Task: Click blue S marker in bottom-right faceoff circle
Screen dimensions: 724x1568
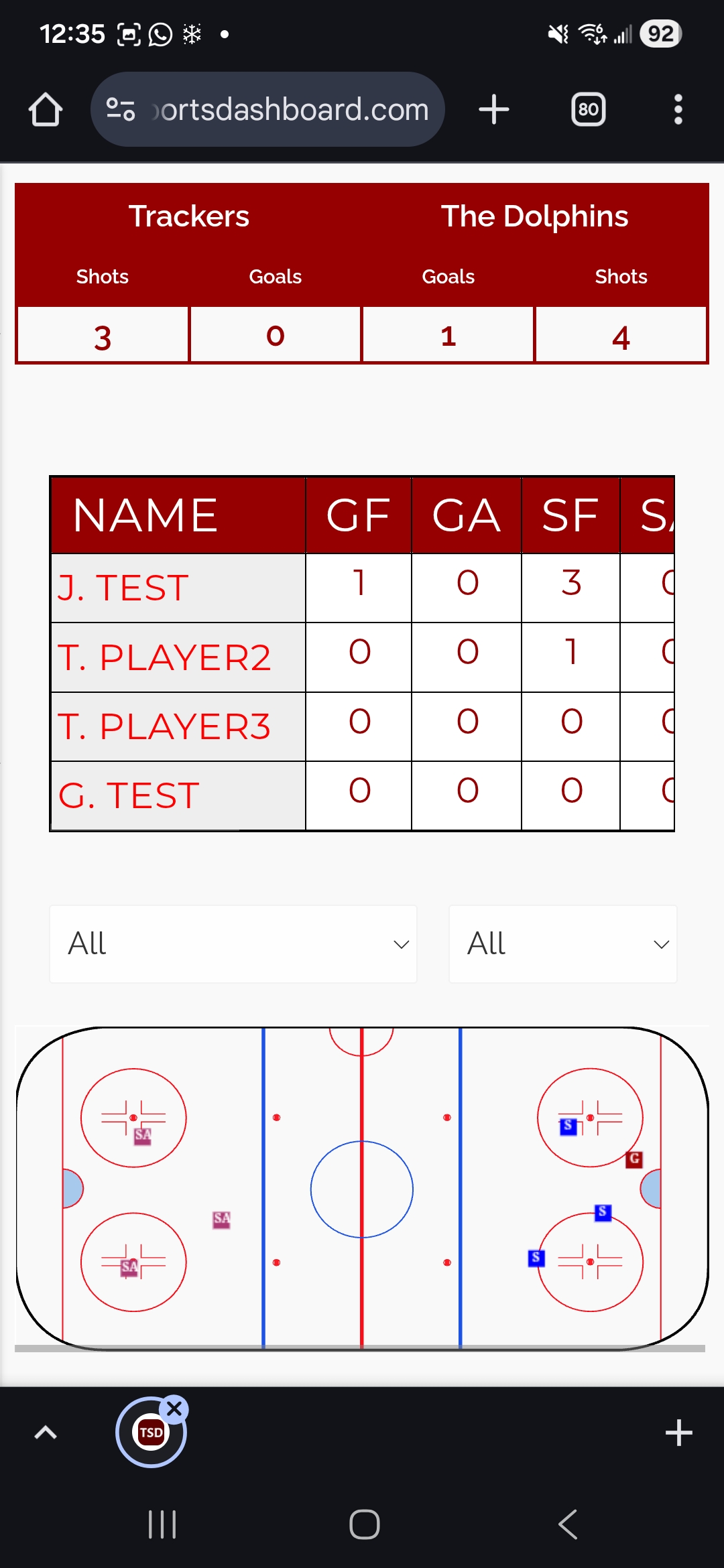Action: click(x=536, y=1258)
